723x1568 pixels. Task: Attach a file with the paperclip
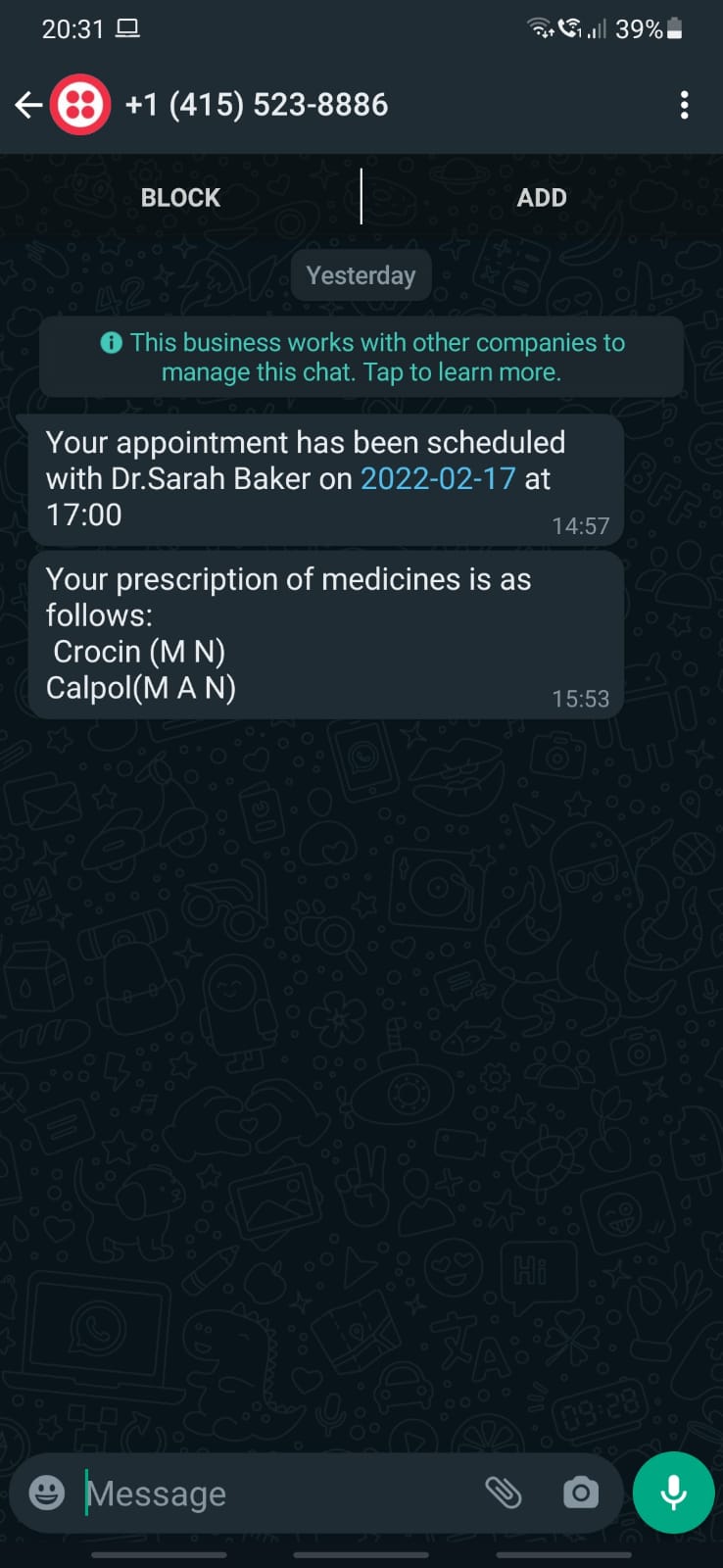click(x=504, y=1493)
